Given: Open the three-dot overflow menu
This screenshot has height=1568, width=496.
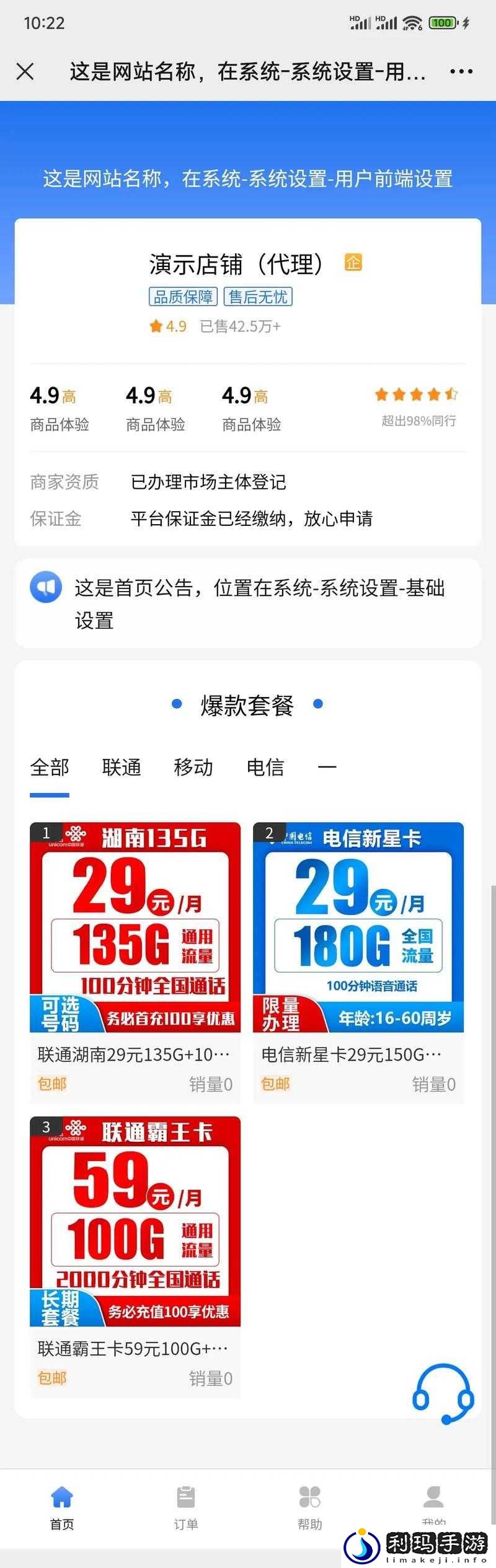Looking at the screenshot, I should 461,72.
